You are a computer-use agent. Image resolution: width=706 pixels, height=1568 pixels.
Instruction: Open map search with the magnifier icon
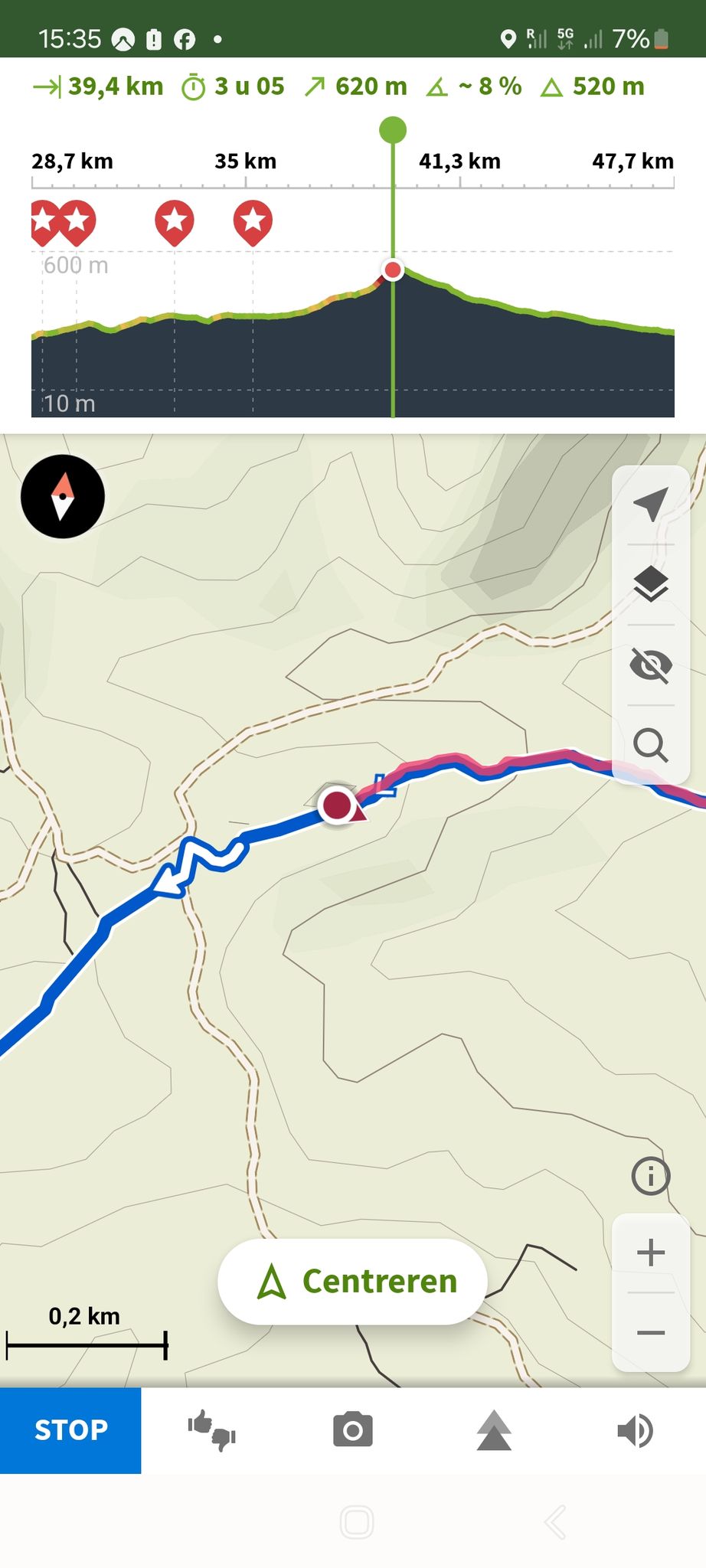click(651, 744)
